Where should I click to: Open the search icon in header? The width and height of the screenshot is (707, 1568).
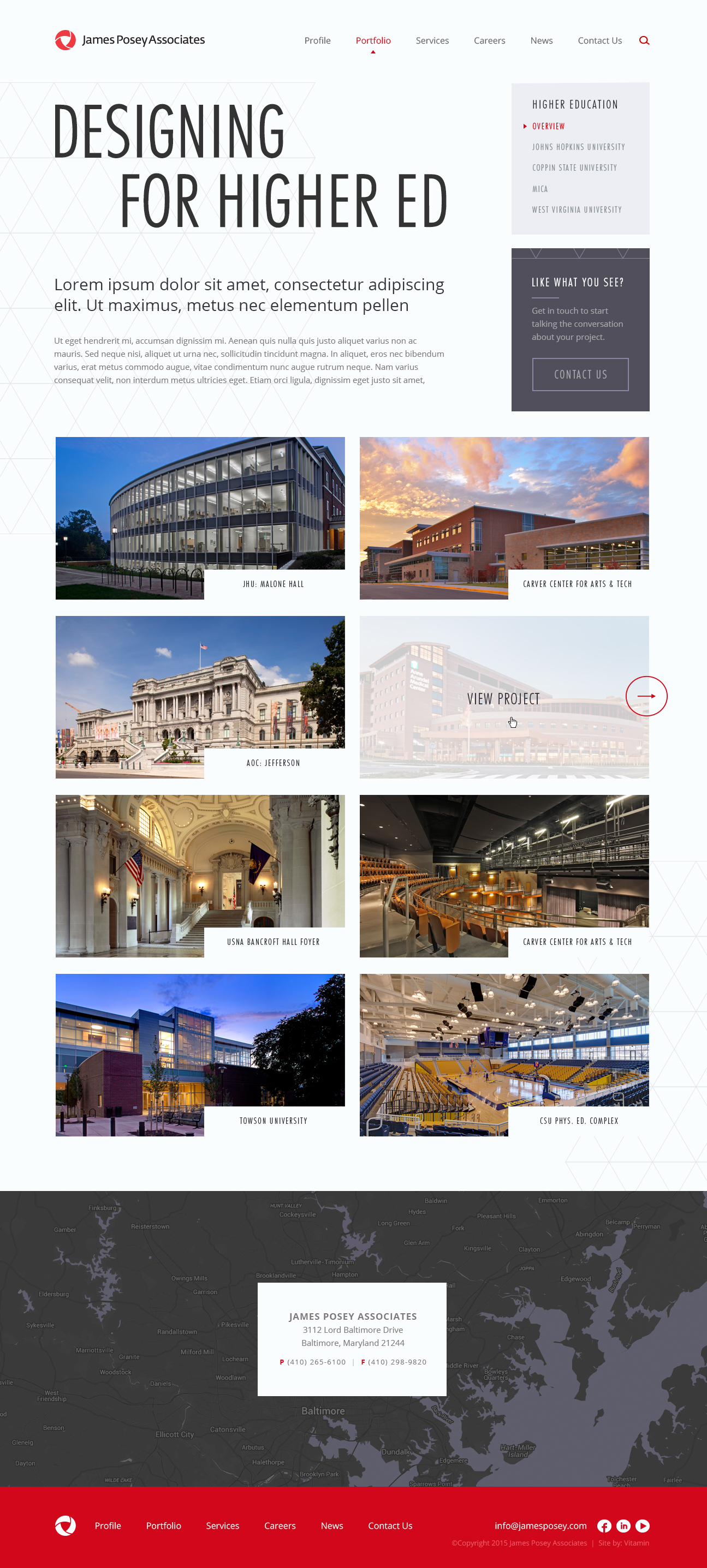point(644,41)
